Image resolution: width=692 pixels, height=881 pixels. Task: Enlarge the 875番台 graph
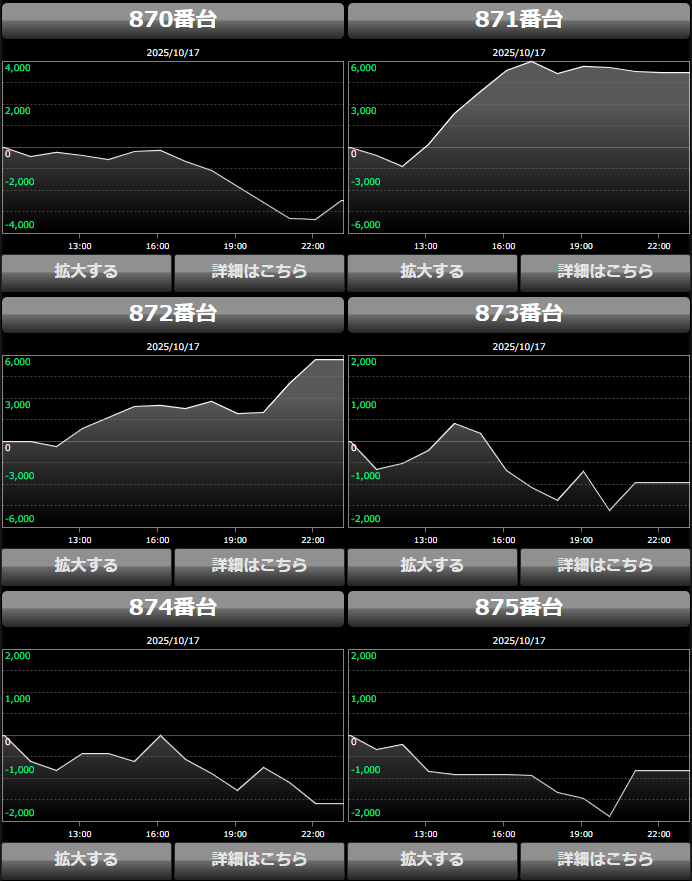[x=432, y=860]
